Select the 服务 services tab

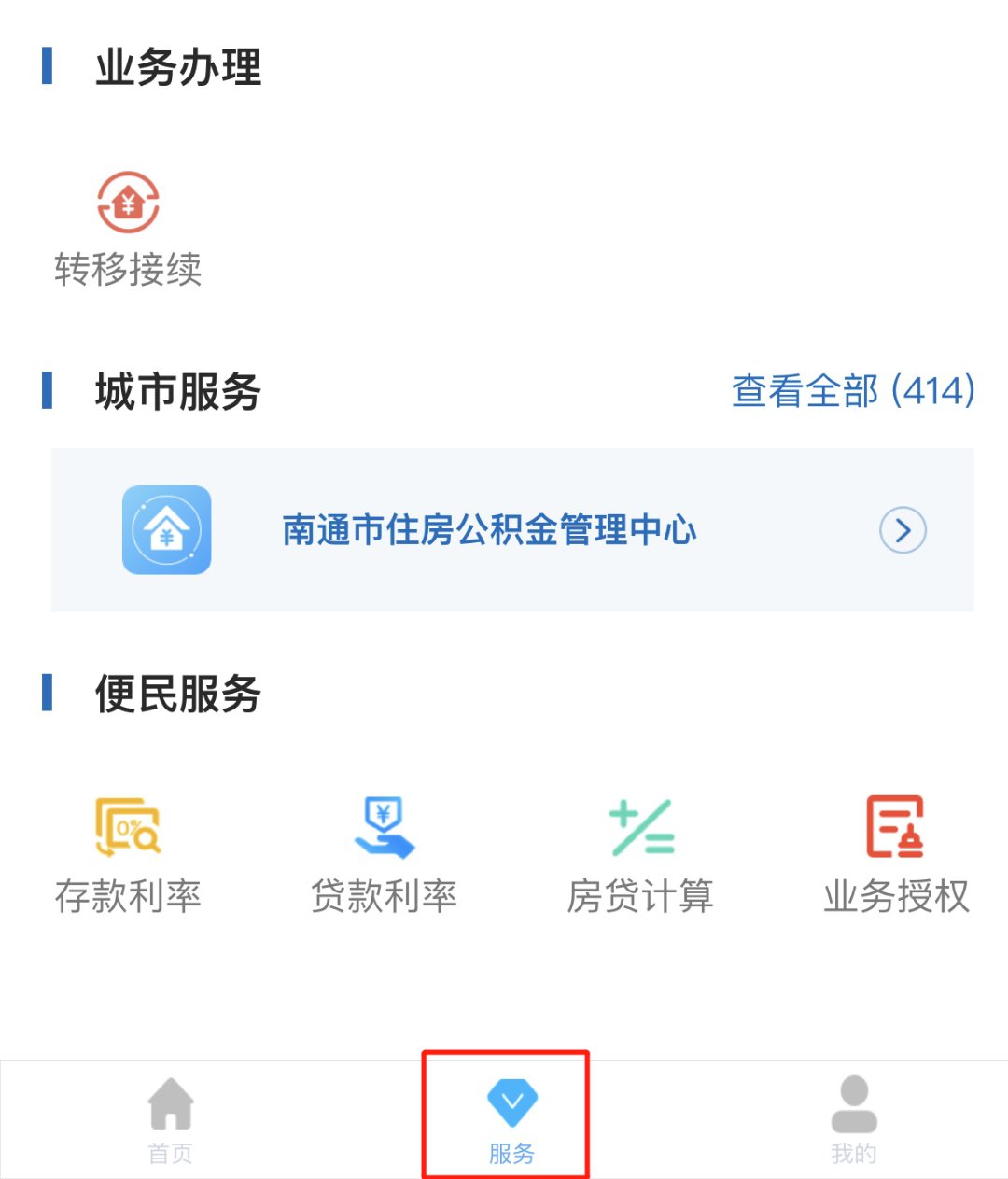[511, 1120]
